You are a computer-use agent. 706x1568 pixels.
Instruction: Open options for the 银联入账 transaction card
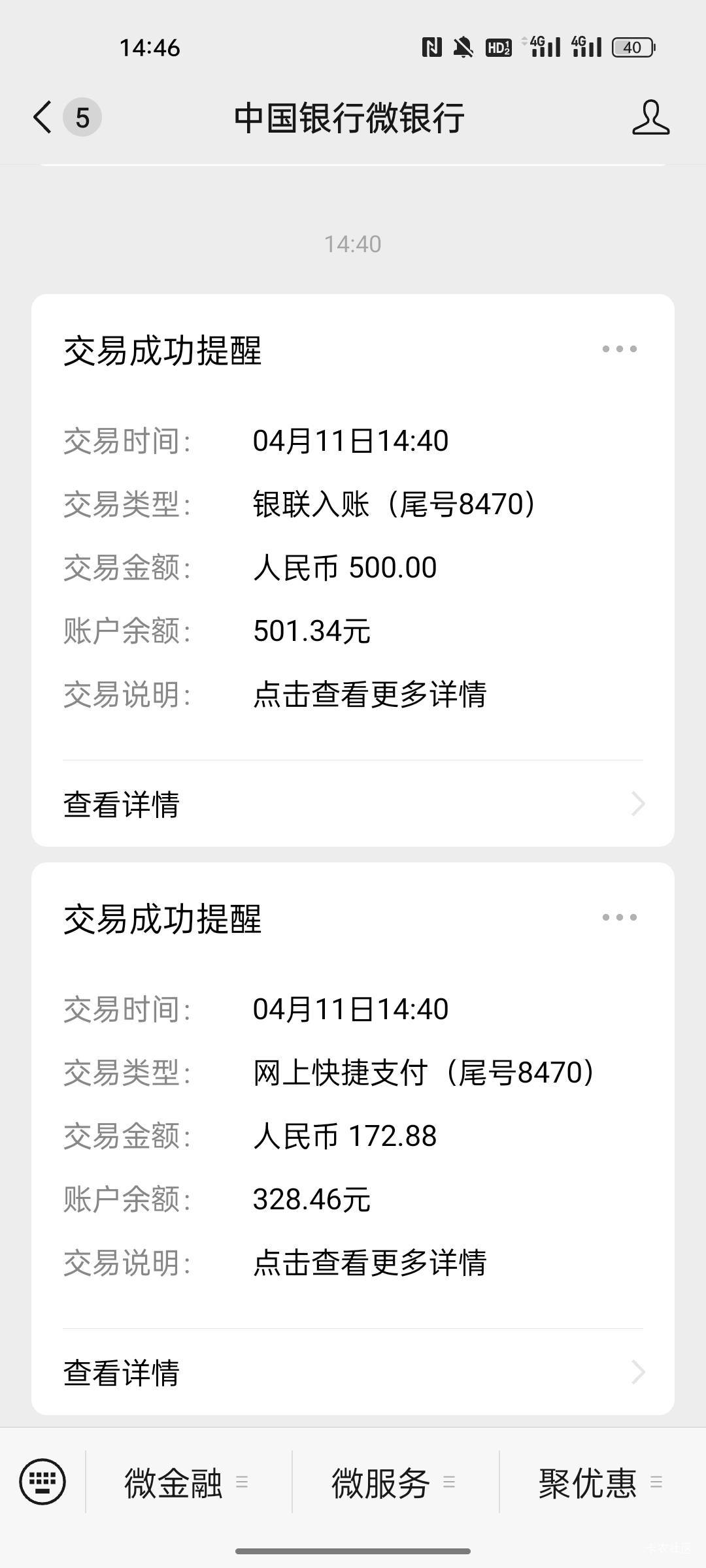[619, 349]
